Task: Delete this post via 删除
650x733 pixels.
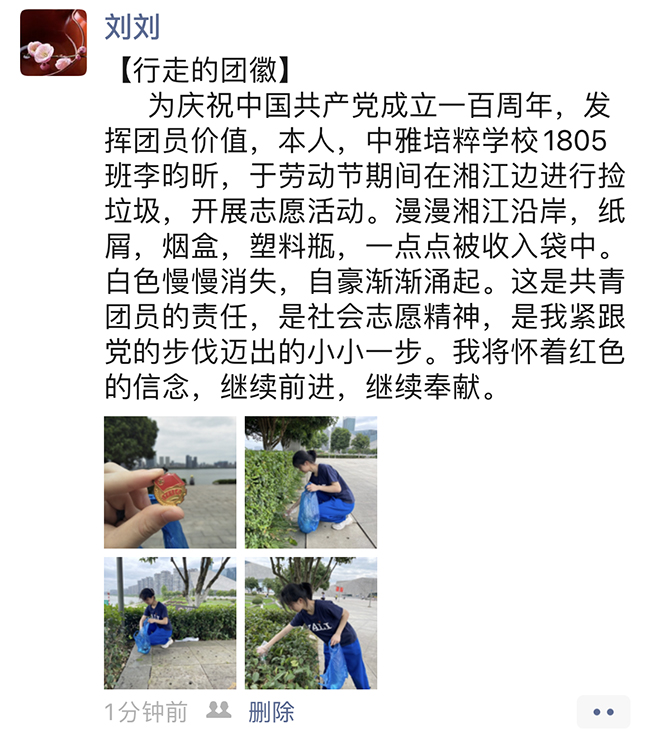Action: point(271,712)
